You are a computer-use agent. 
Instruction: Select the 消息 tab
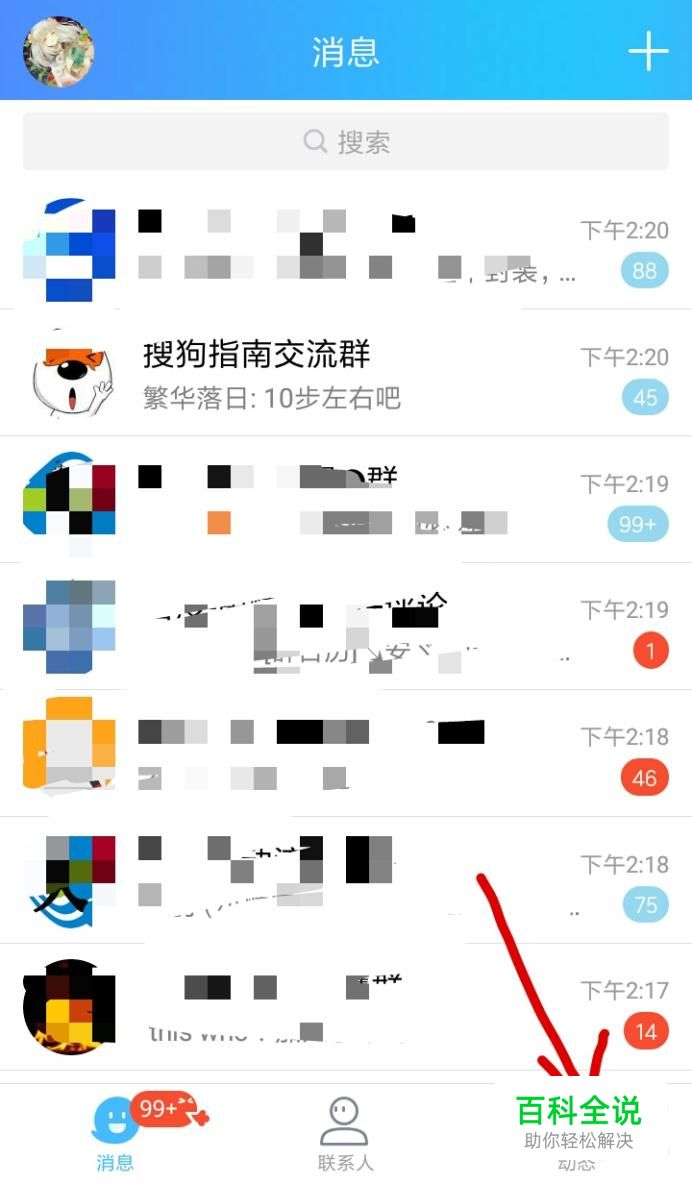click(x=115, y=1135)
